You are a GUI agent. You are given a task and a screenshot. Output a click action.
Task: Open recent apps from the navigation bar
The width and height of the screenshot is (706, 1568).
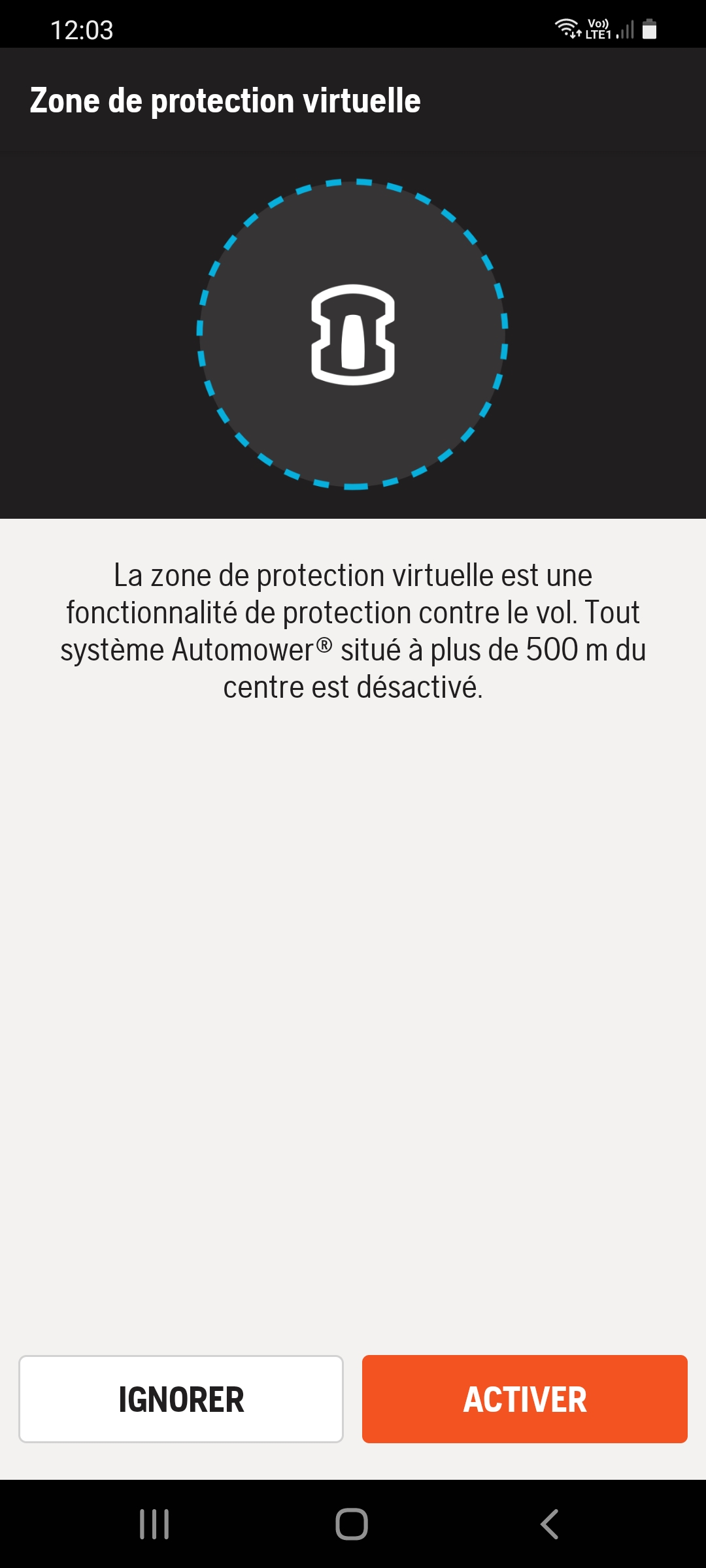154,1524
